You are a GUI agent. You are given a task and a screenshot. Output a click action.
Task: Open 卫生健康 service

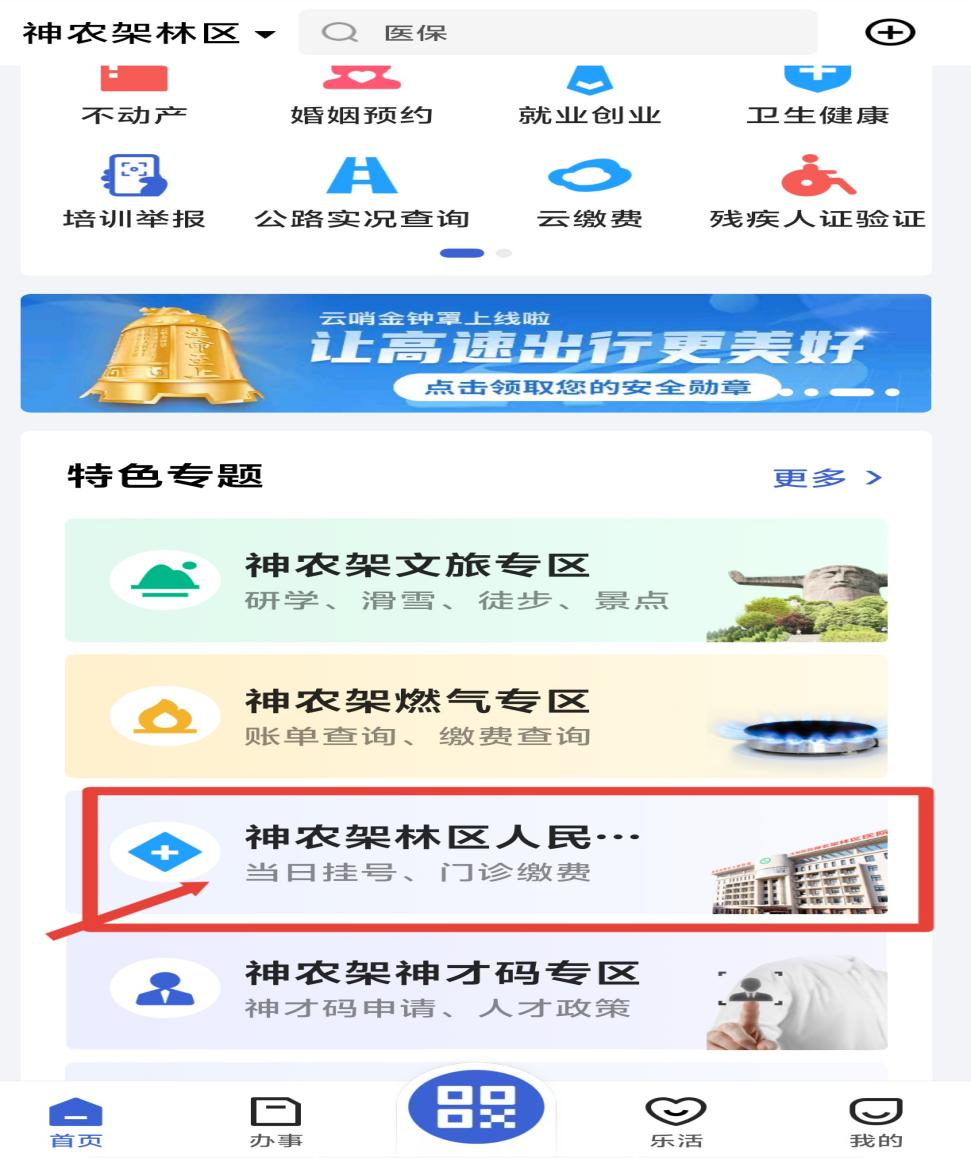(817, 93)
